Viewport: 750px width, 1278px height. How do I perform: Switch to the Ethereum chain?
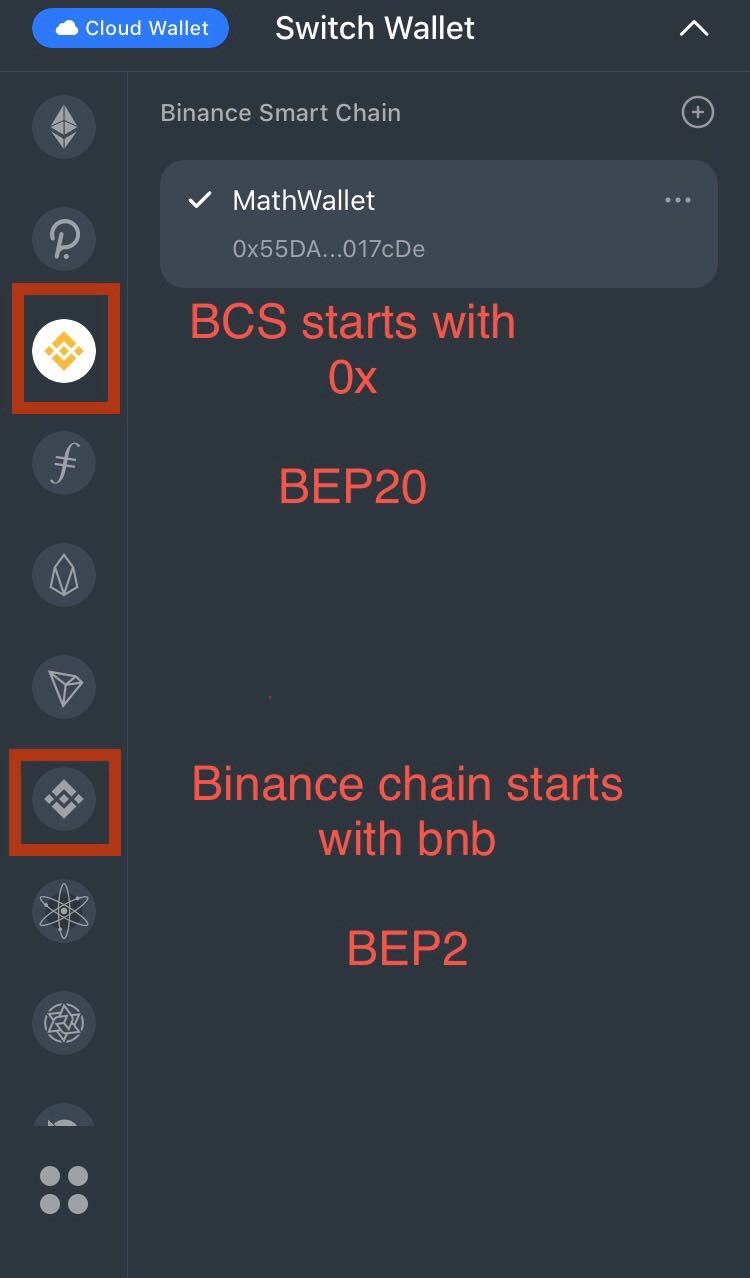pyautogui.click(x=64, y=127)
